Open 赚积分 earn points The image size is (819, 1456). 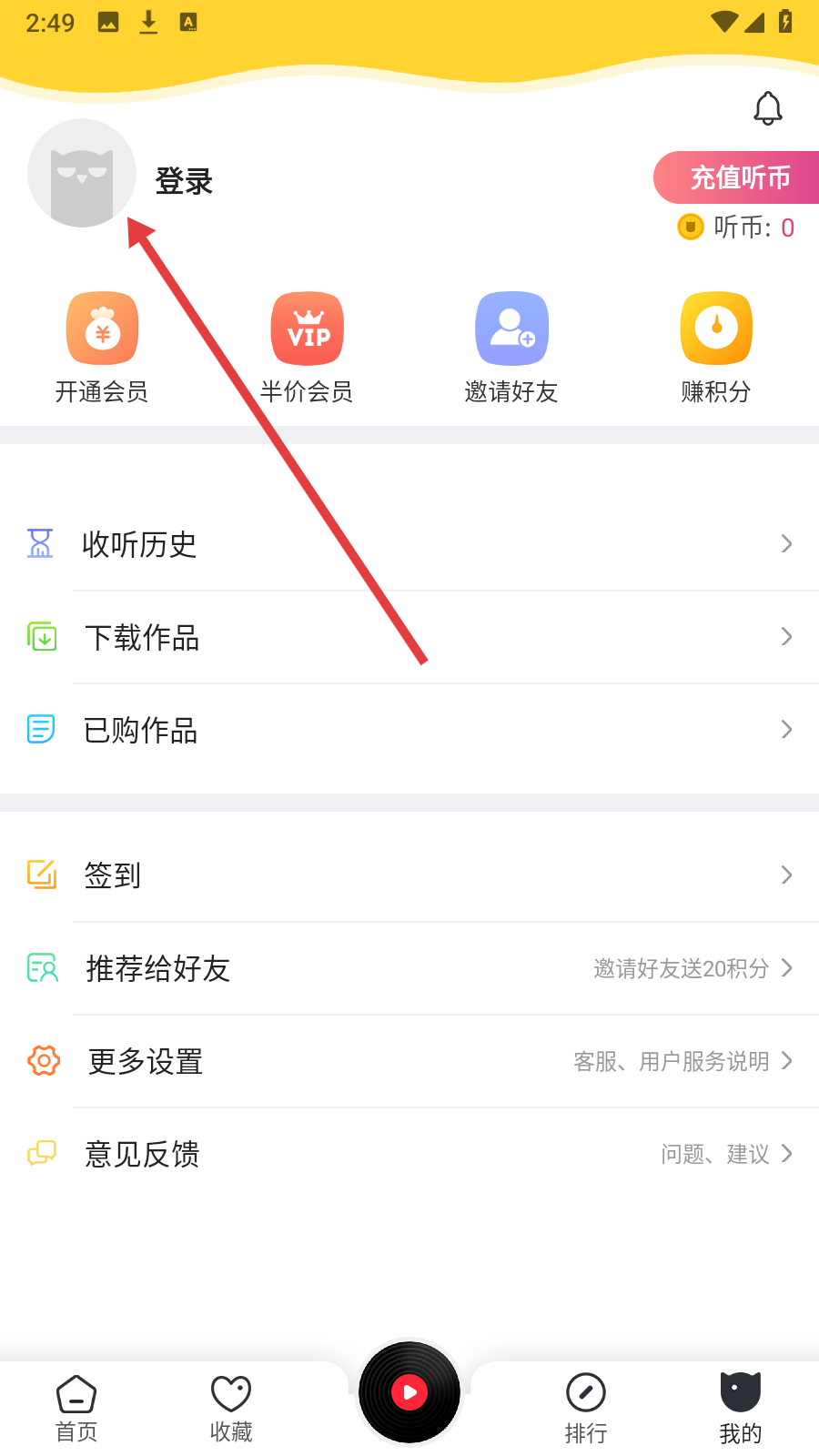[x=716, y=348]
